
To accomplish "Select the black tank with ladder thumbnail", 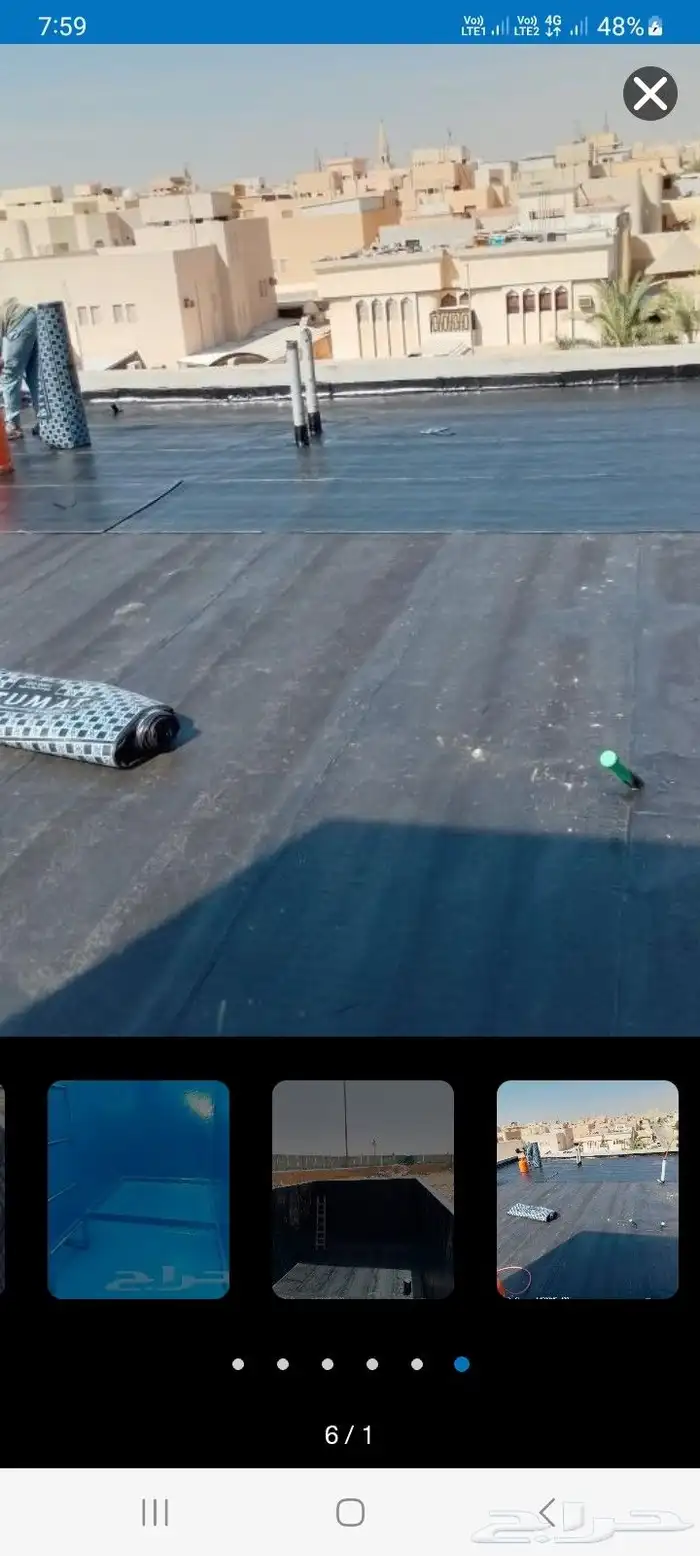I will tap(362, 1189).
